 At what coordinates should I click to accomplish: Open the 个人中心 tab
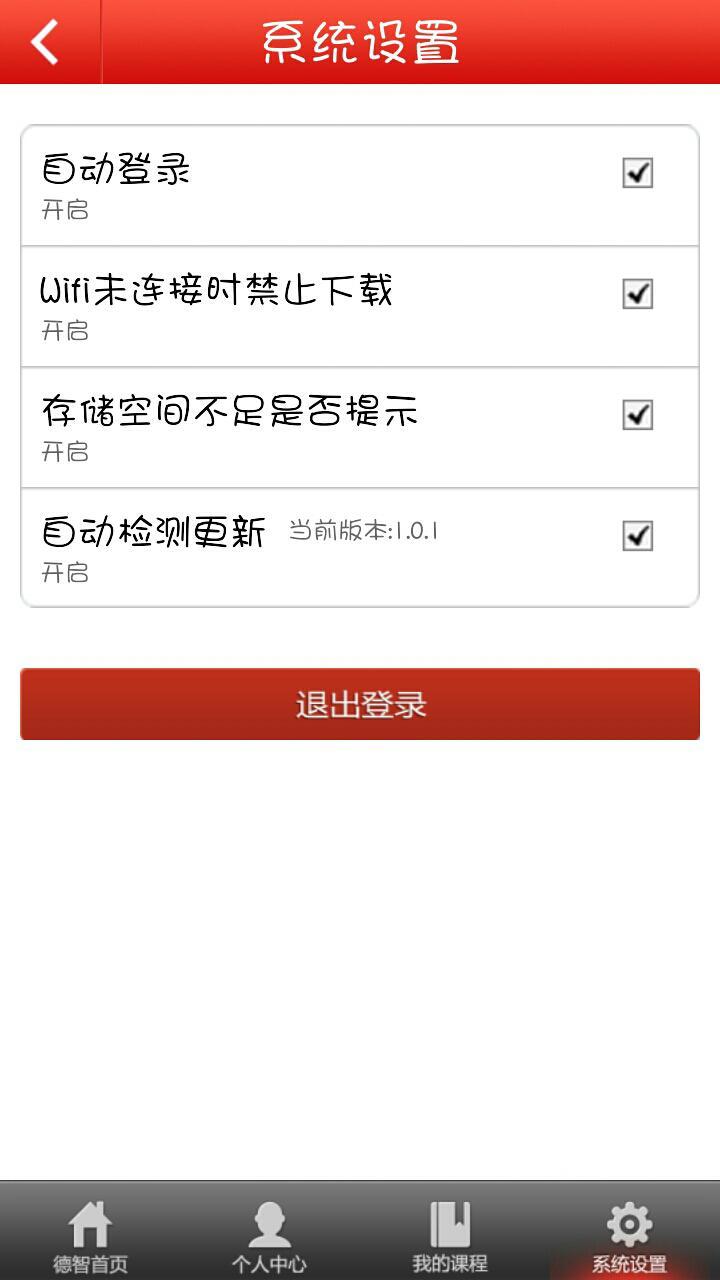(269, 1236)
